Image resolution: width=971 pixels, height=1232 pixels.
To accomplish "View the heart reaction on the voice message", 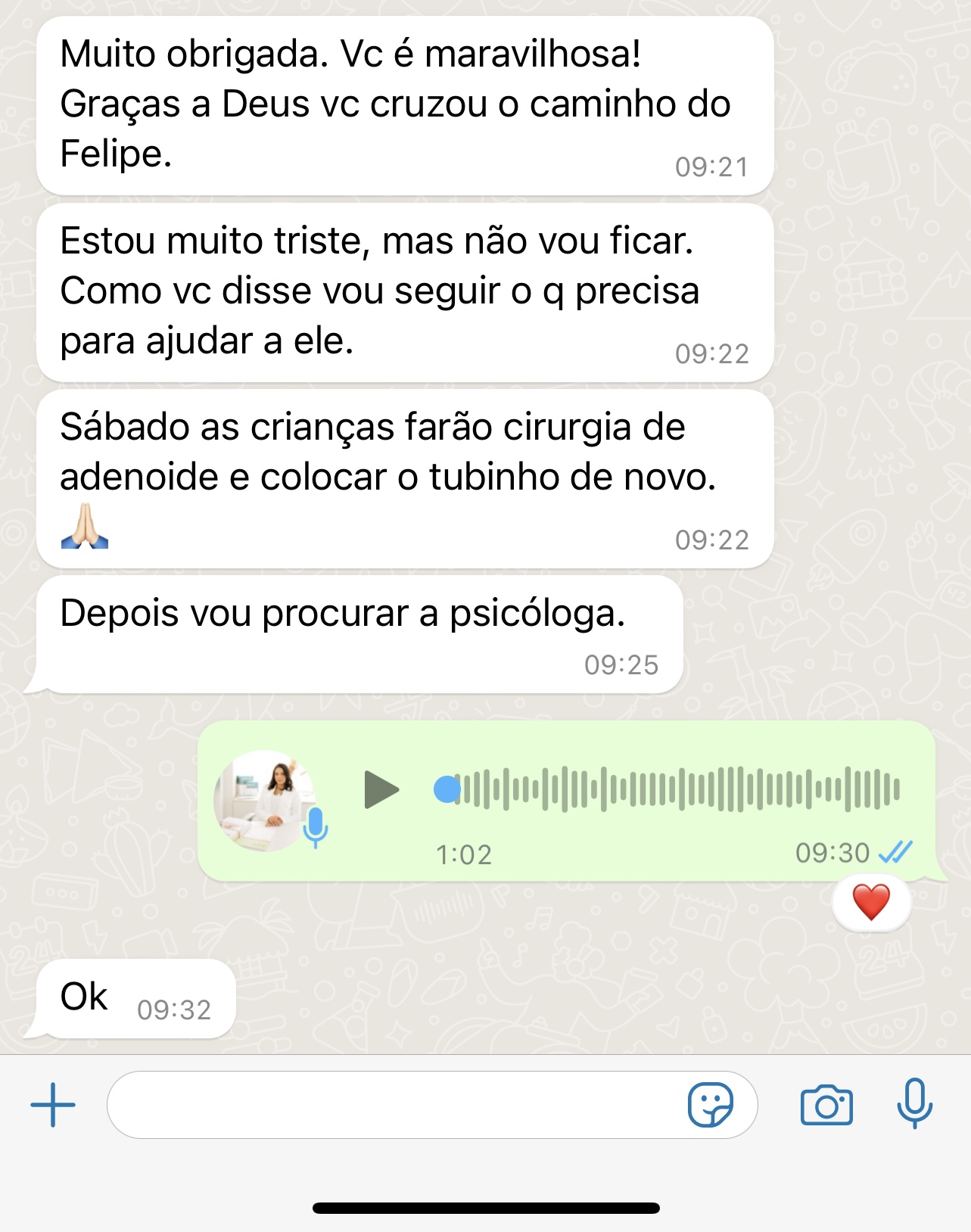I will tap(871, 902).
